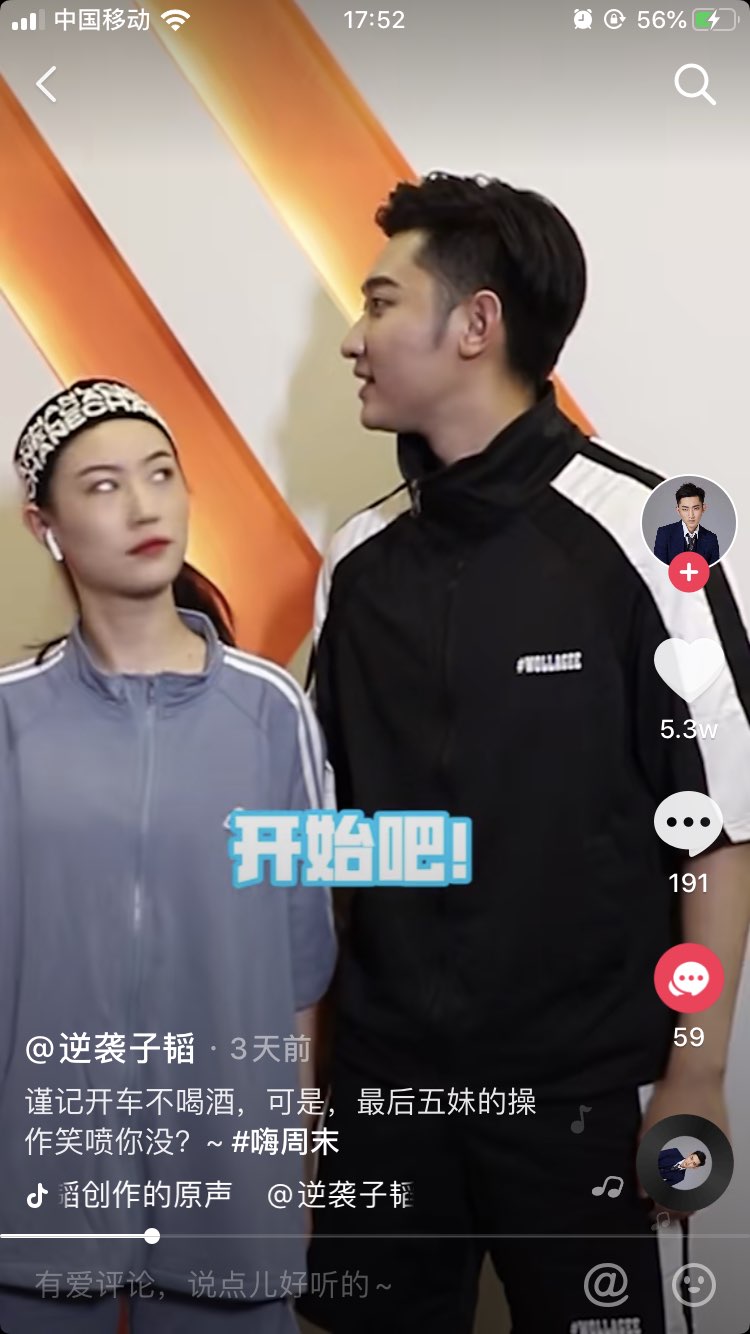Open search with the magnifier icon
Image resolution: width=750 pixels, height=1334 pixels.
[694, 85]
